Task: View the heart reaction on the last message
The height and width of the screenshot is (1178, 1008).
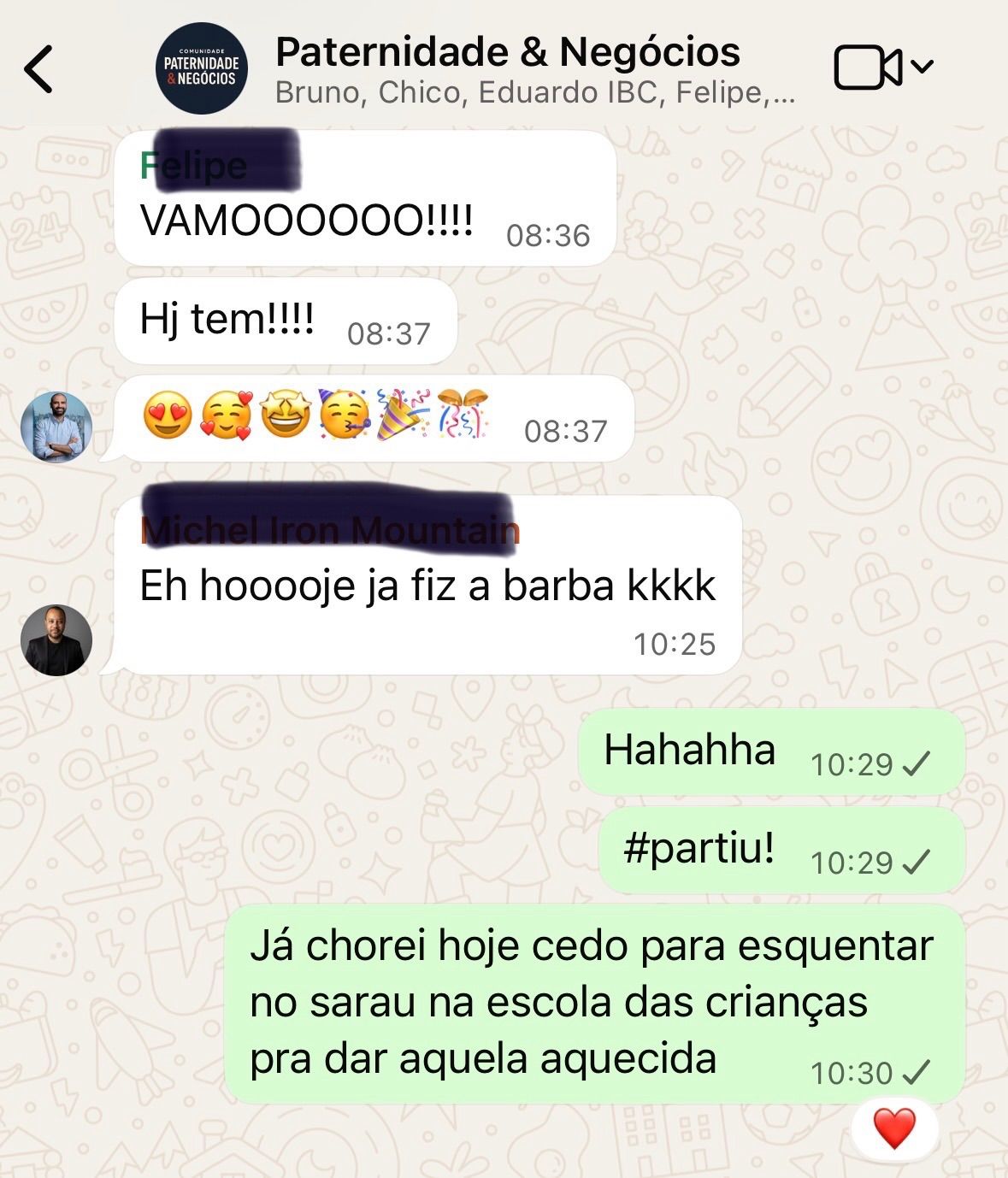Action: pos(894,1128)
